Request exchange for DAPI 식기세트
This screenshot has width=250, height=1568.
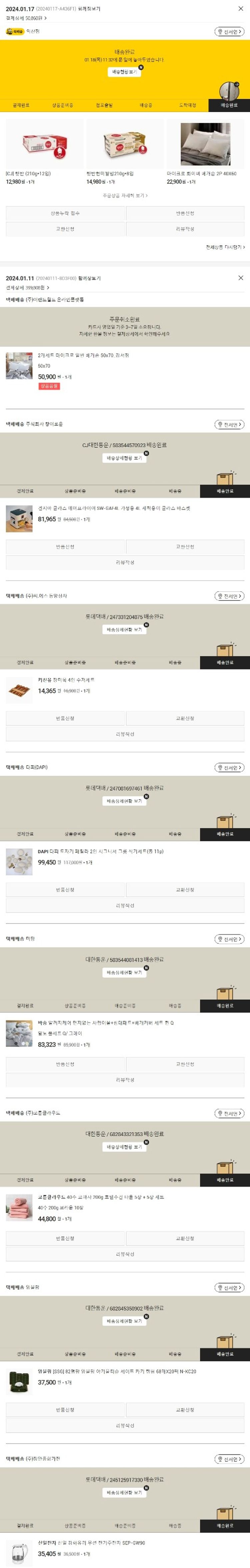(x=185, y=889)
